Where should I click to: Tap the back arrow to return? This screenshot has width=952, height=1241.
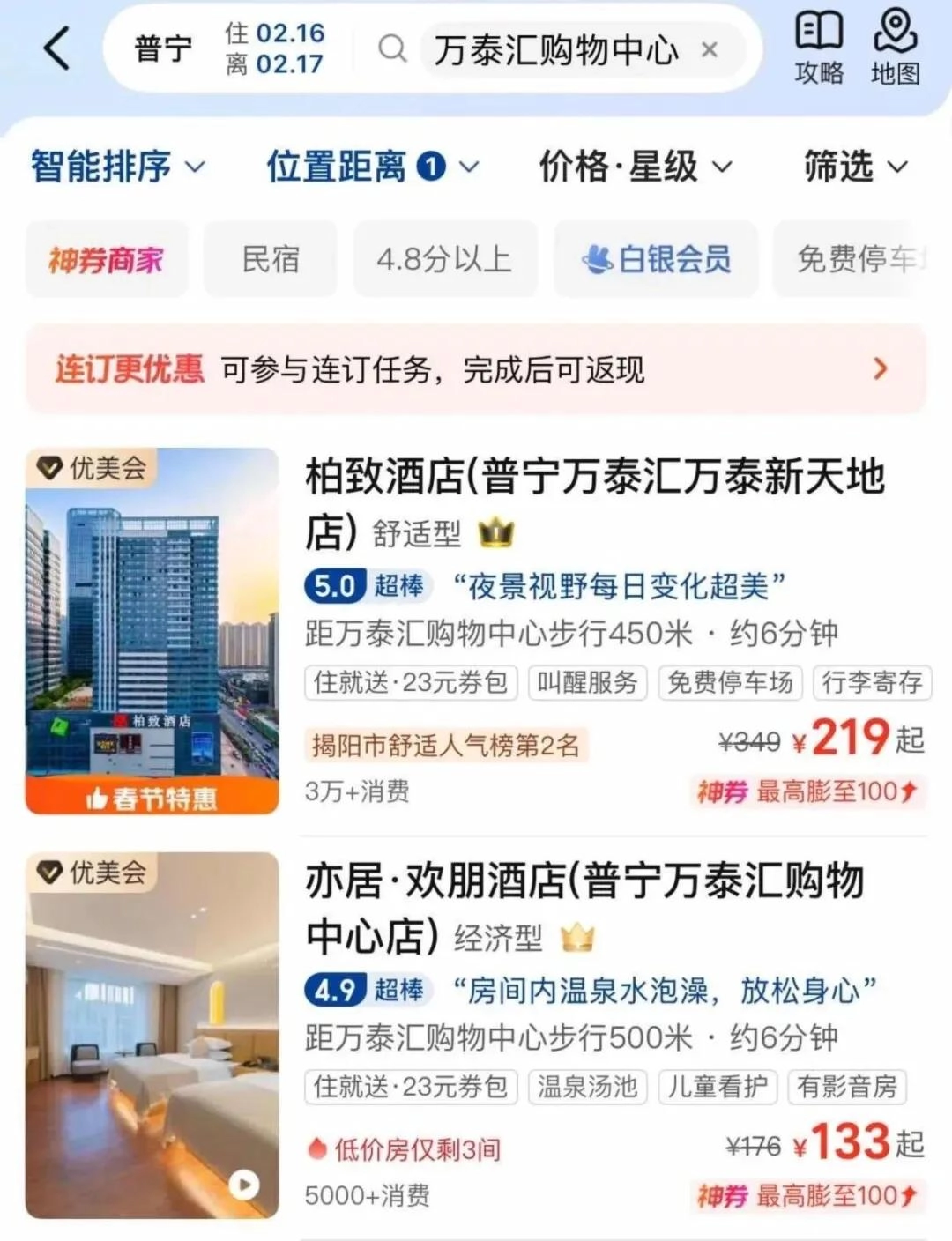click(x=56, y=48)
